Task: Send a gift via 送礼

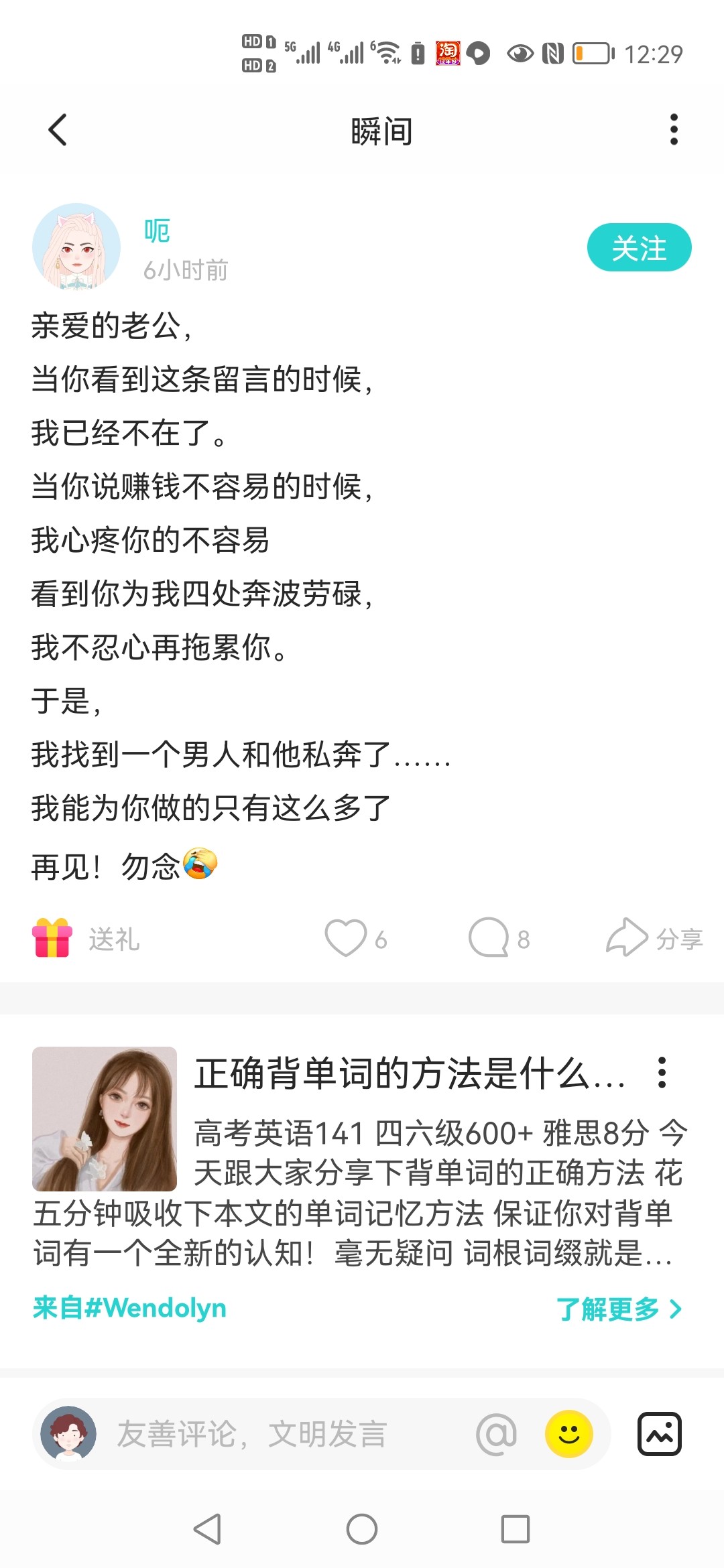Action: point(87,938)
